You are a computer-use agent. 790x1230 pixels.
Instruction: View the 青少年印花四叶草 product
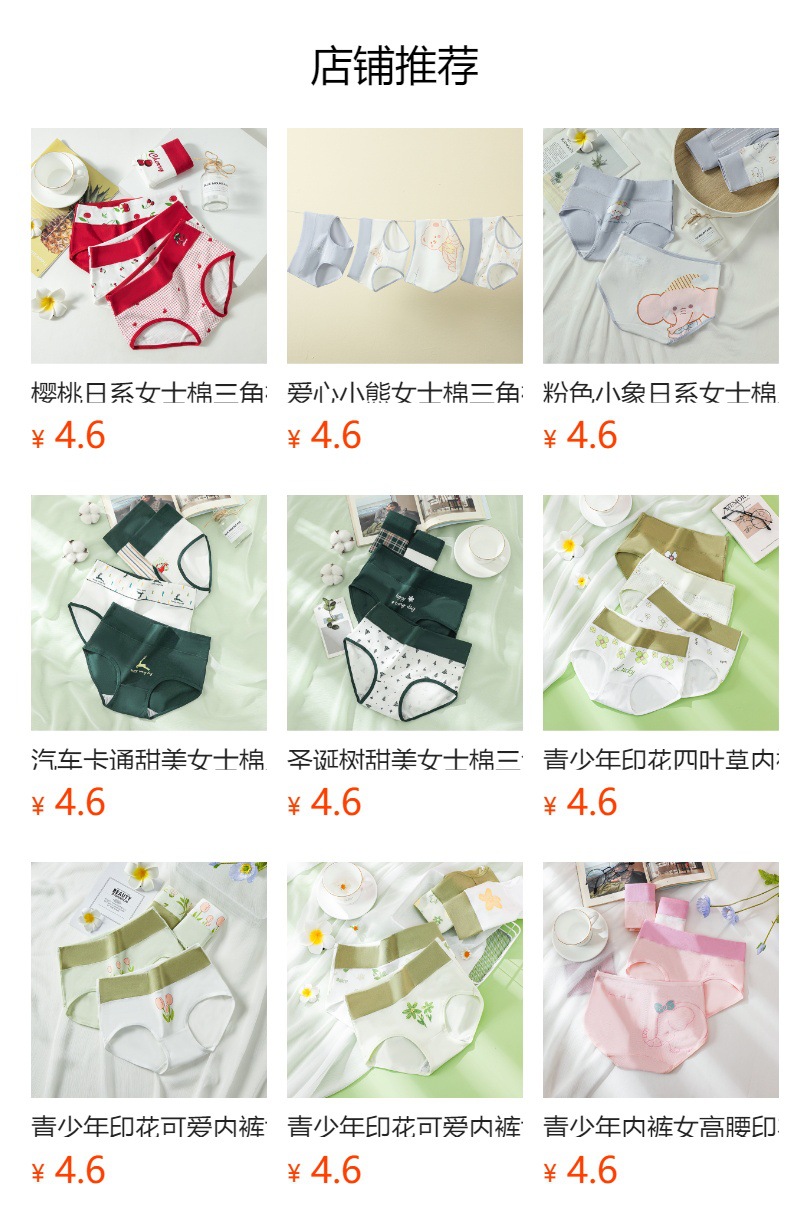coord(660,613)
